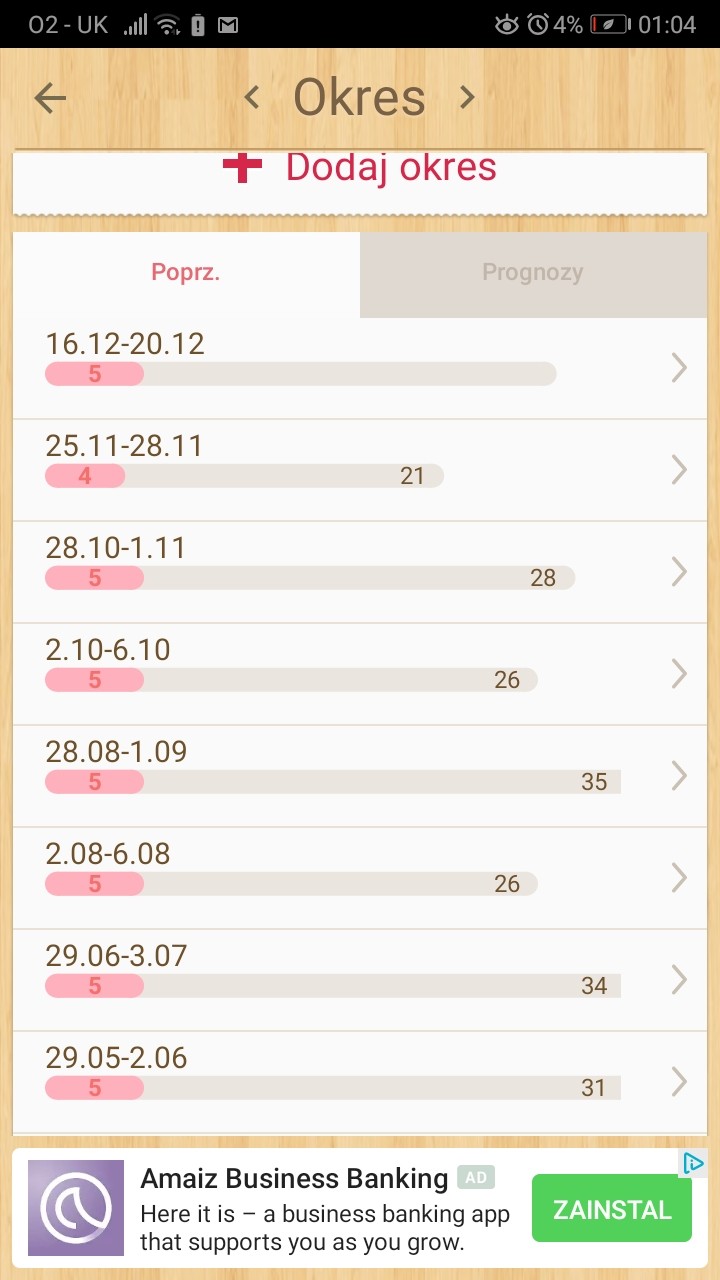This screenshot has width=720, height=1280.
Task: Open the AdChoices icon on the banner
Action: (x=693, y=1163)
